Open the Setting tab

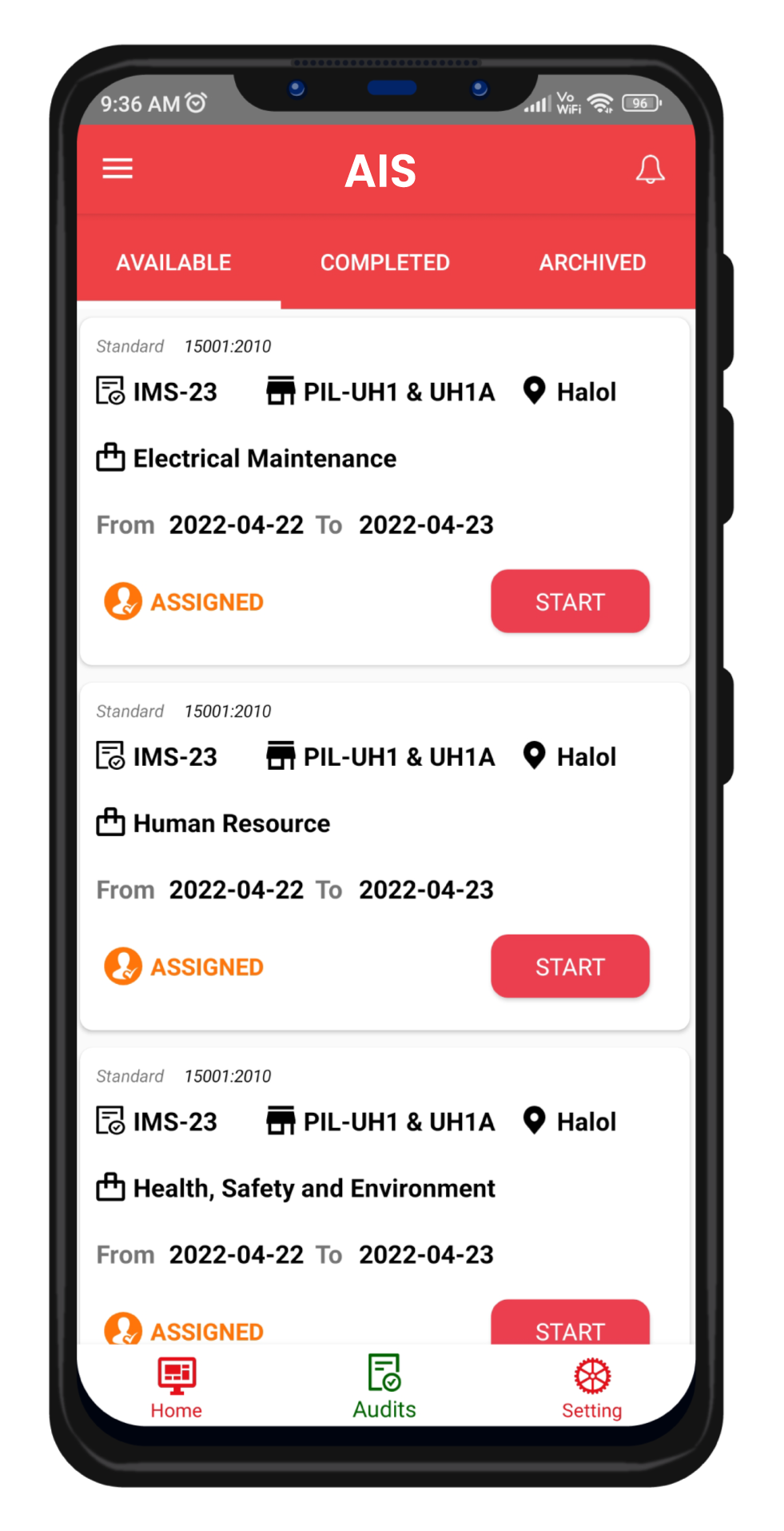(591, 1388)
